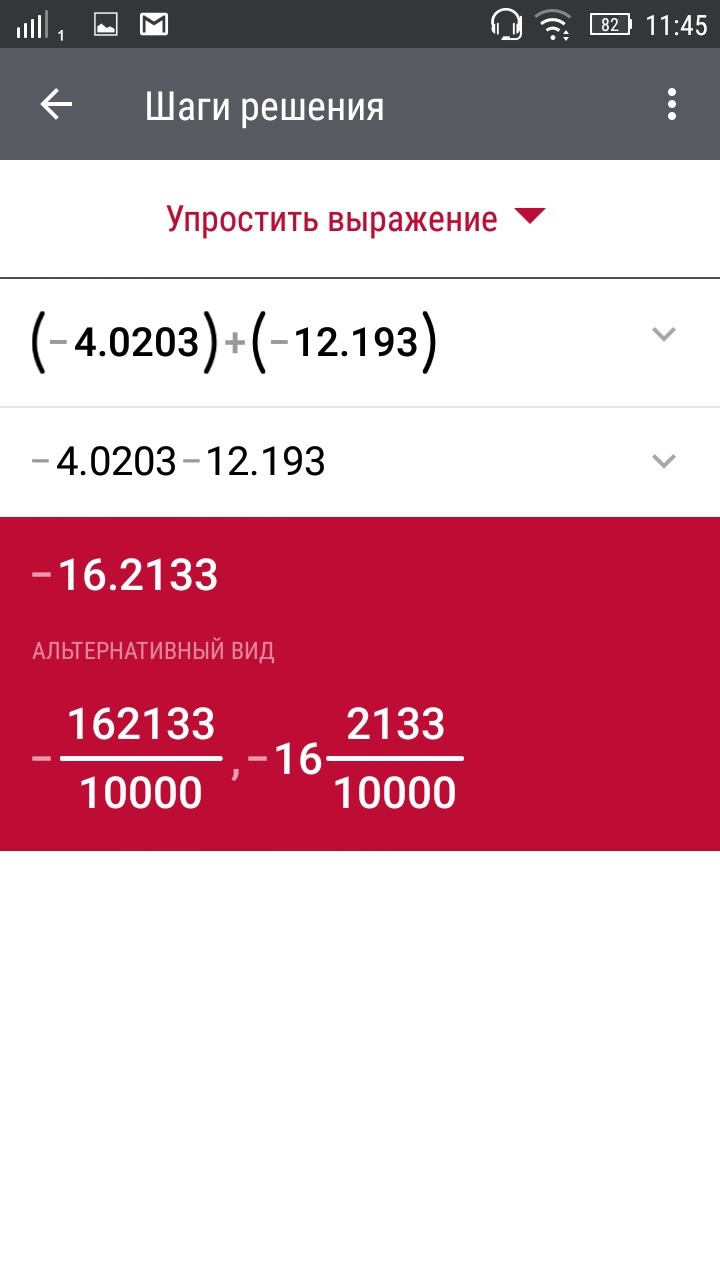Expand the (−4.0203)+(−12.193) step
The width and height of the screenshot is (720, 1280).
tap(664, 334)
